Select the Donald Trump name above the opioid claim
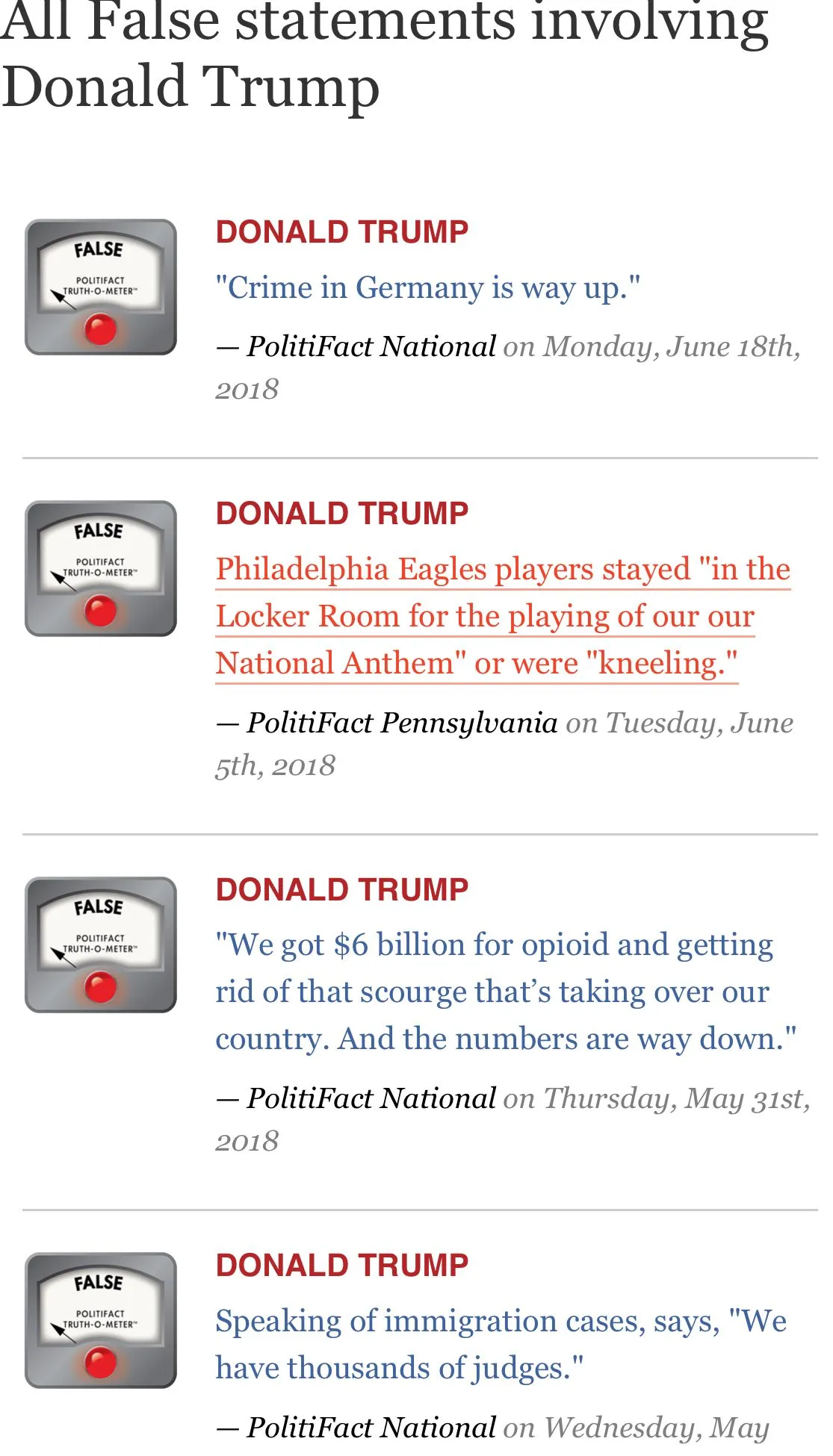 coord(342,890)
